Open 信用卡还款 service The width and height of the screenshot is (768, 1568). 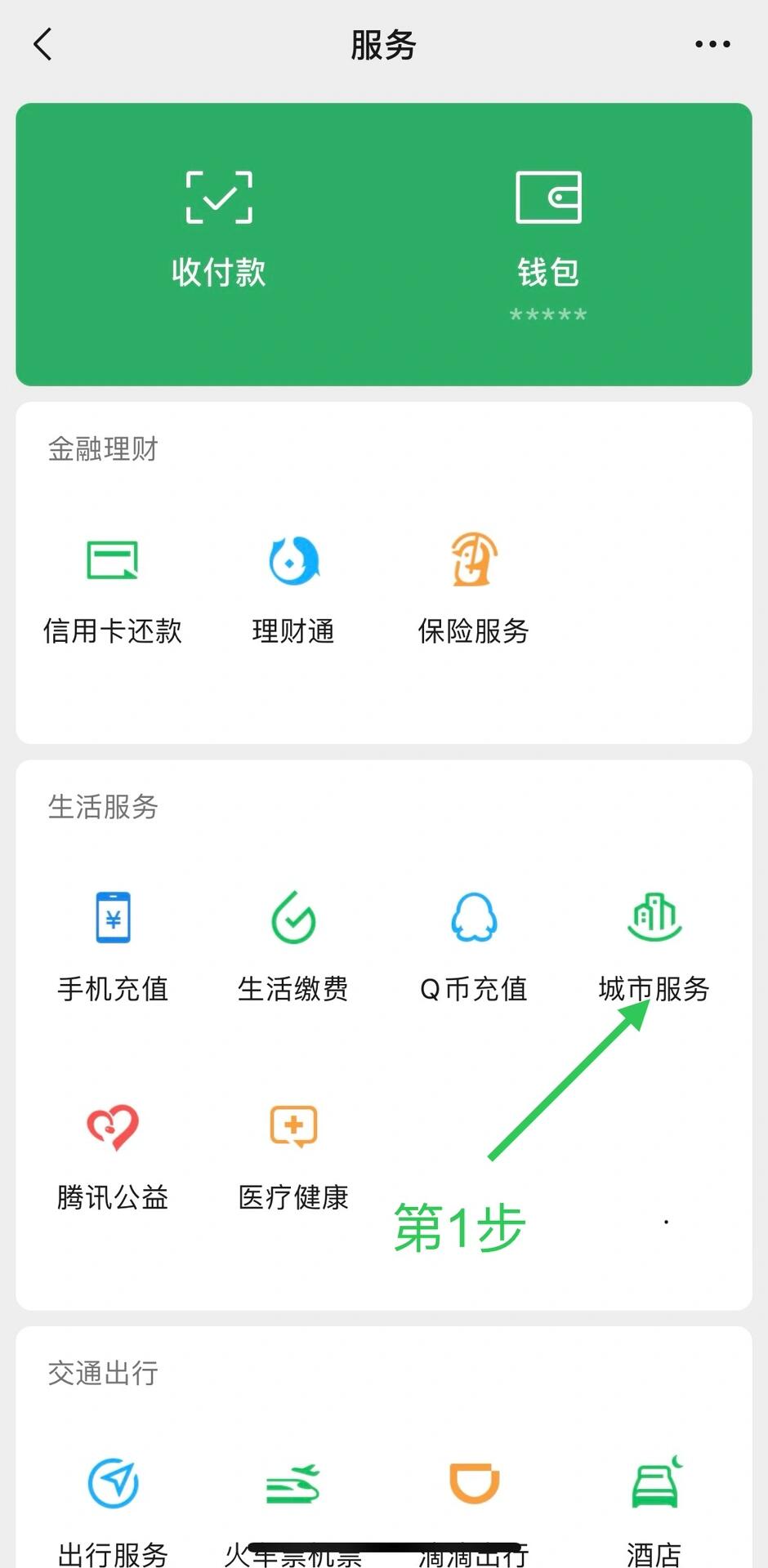113,588
